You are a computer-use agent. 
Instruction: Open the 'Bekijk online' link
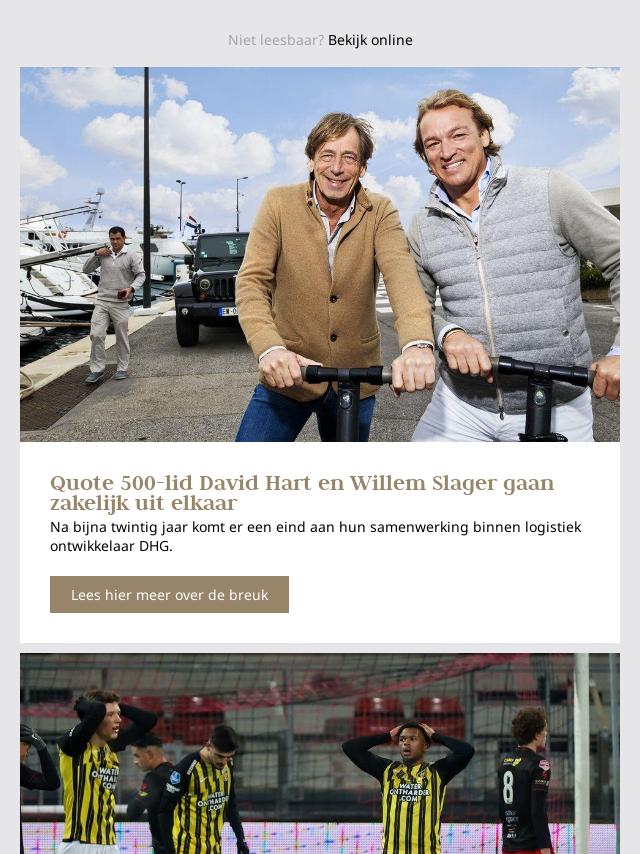[x=370, y=40]
